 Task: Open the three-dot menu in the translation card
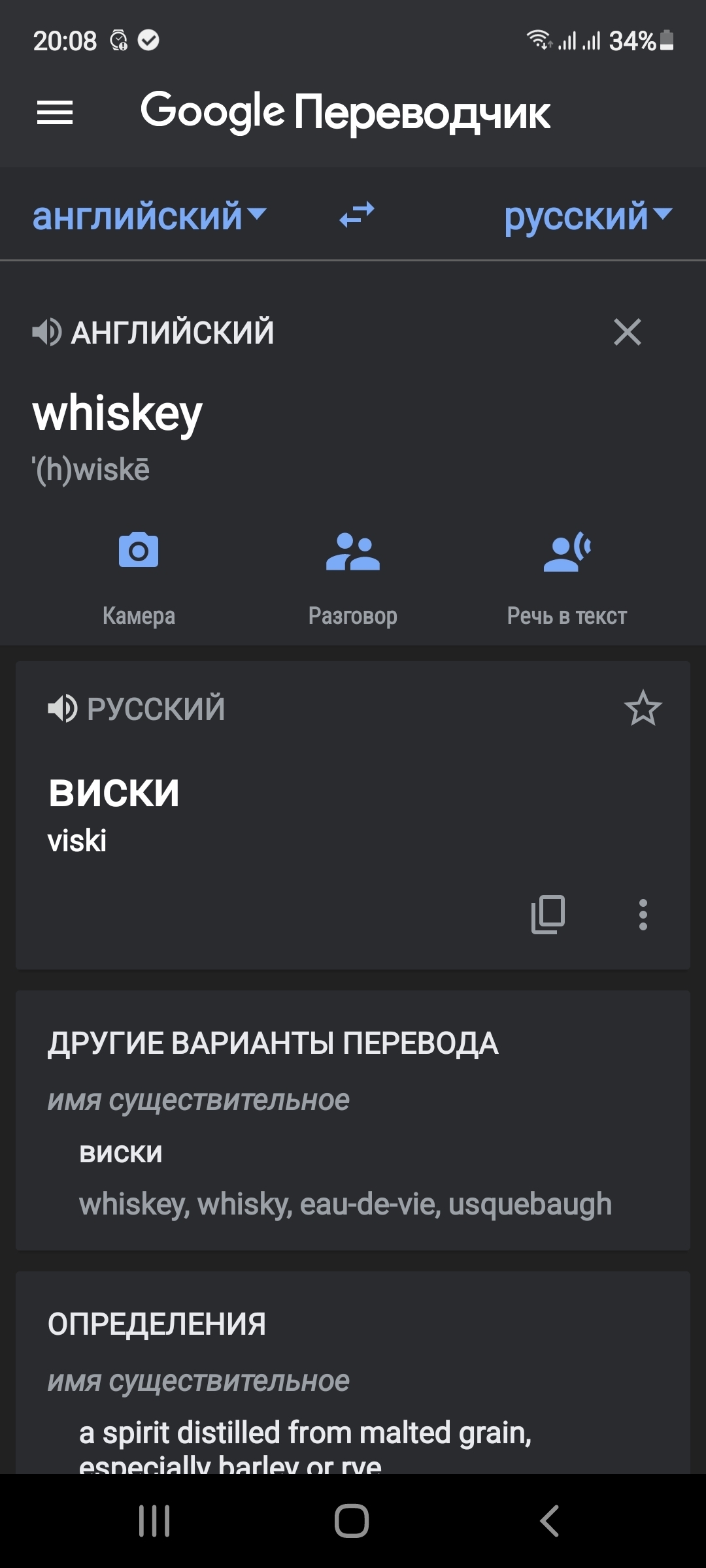(x=643, y=914)
